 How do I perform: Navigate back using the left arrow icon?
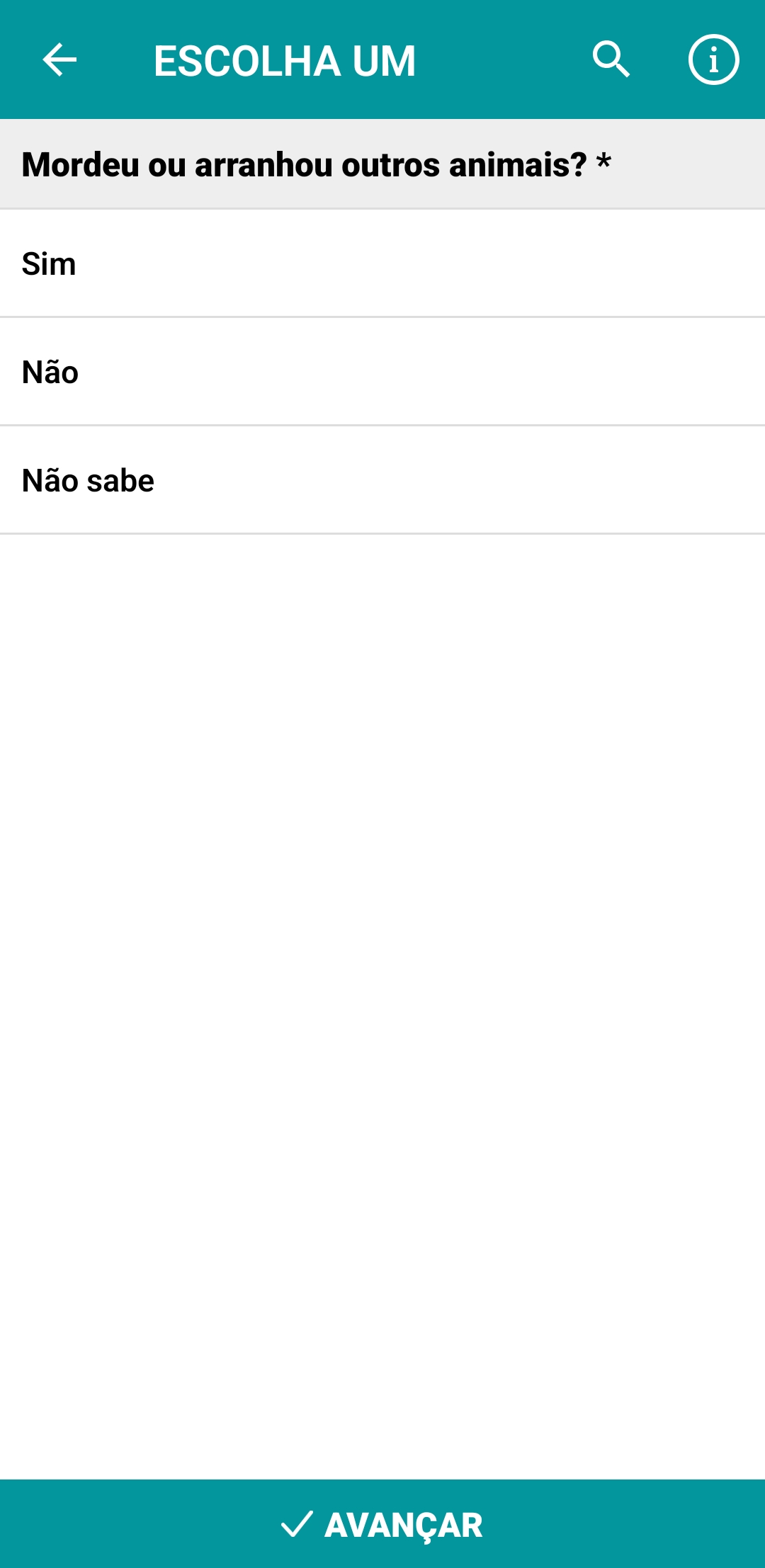(59, 60)
